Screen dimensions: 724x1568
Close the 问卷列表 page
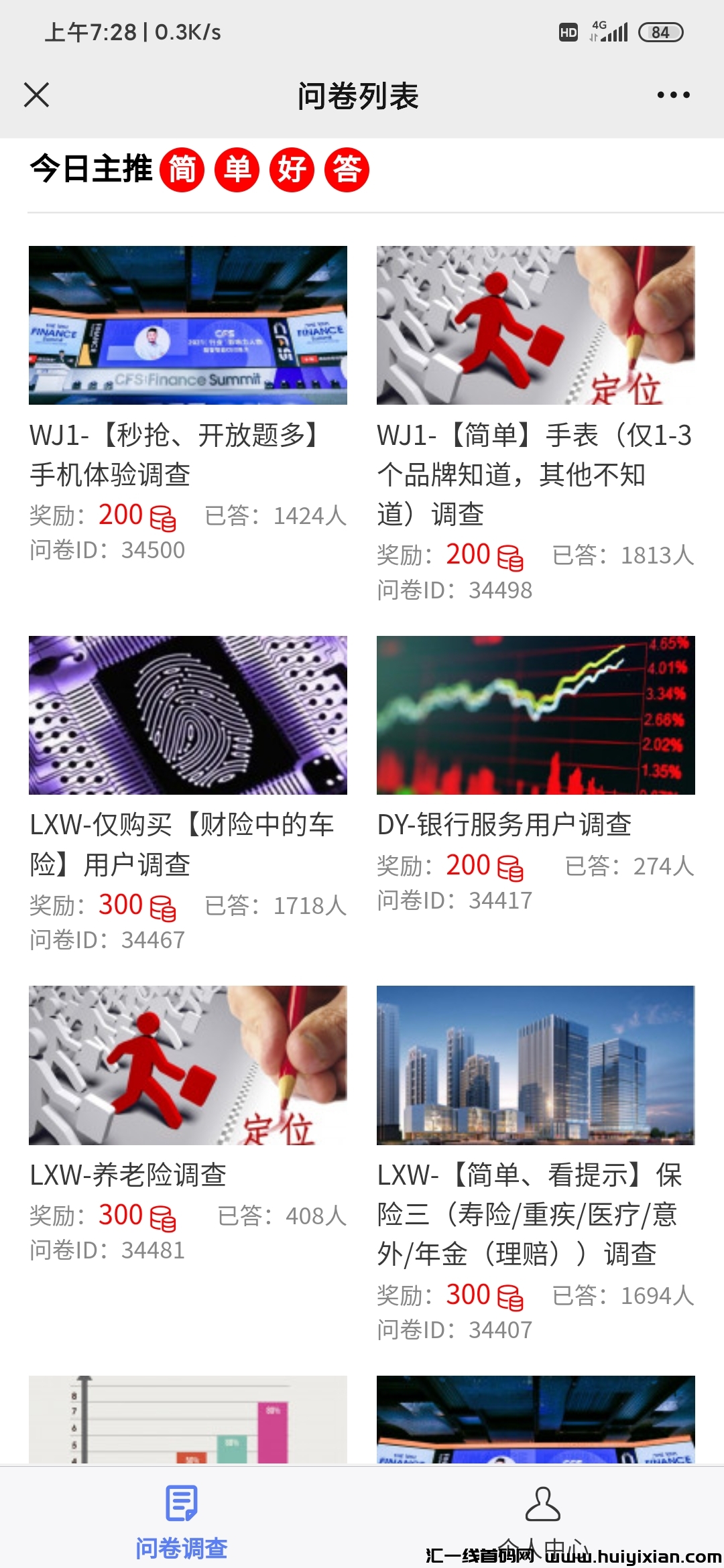(37, 94)
